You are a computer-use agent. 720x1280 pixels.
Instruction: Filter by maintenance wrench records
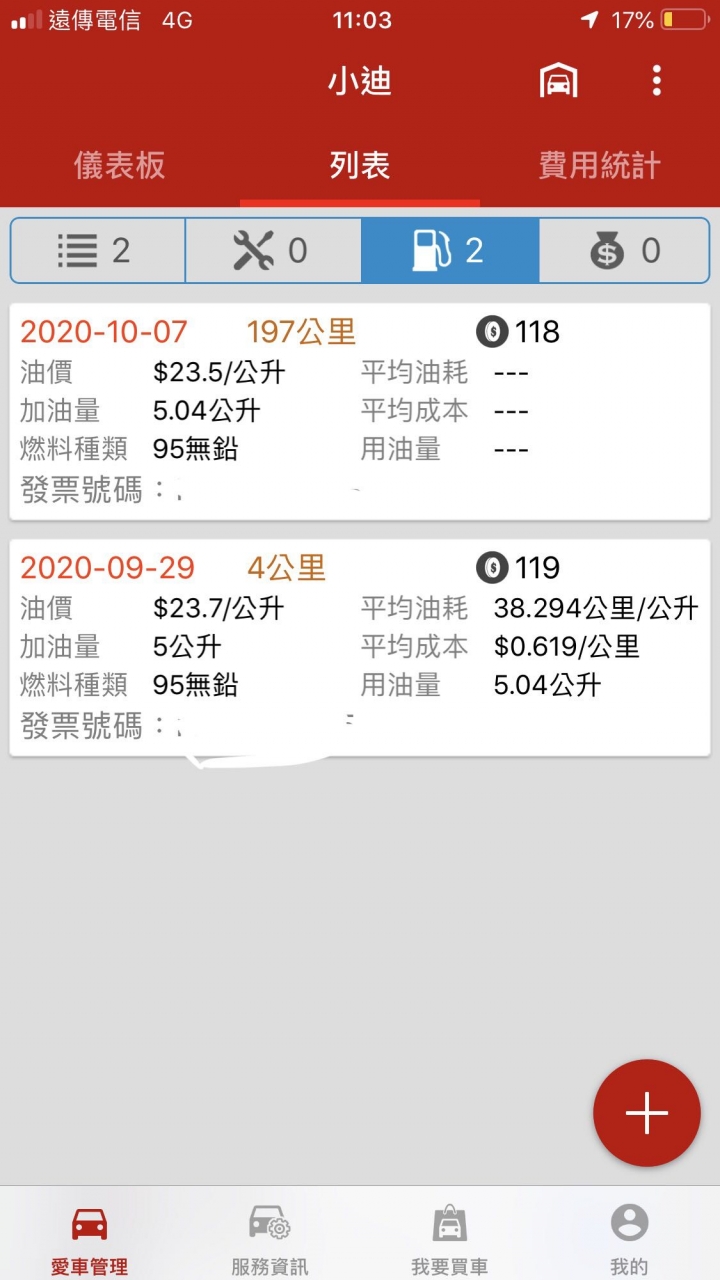[273, 250]
